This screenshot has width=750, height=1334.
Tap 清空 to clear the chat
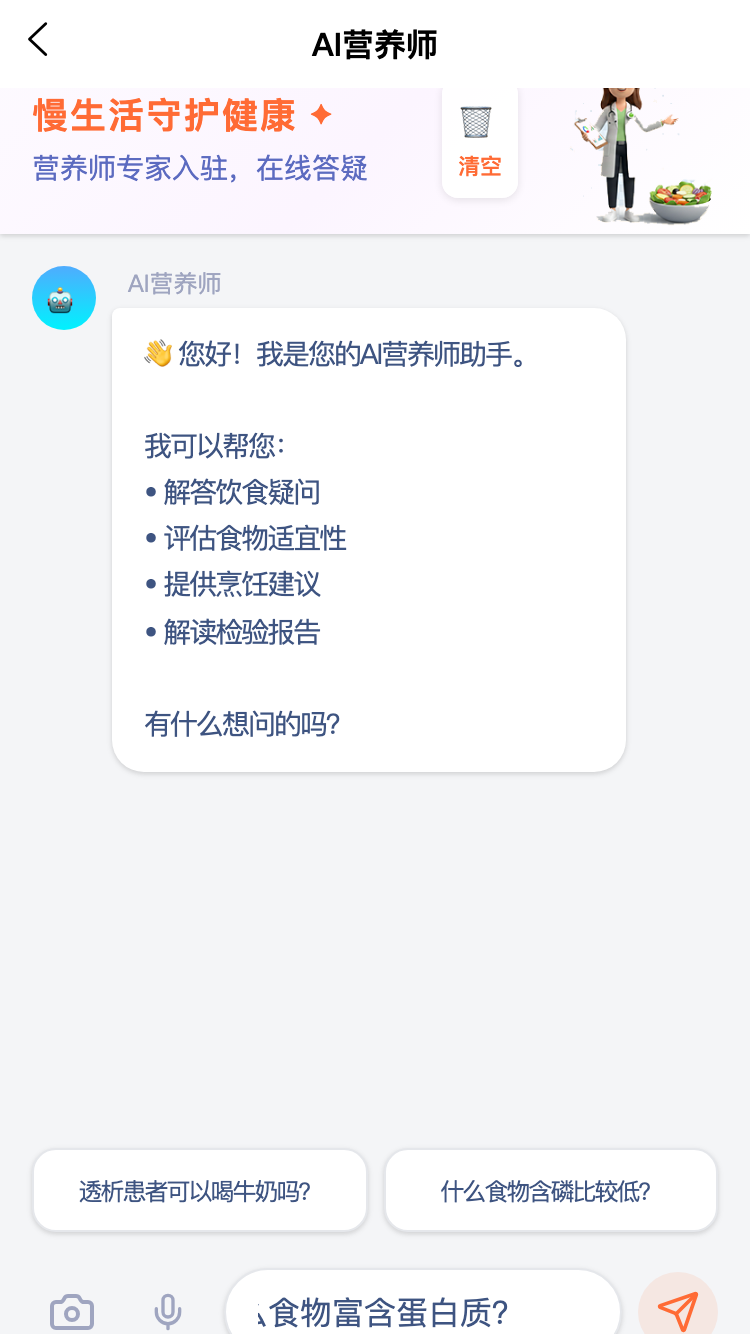tap(479, 142)
